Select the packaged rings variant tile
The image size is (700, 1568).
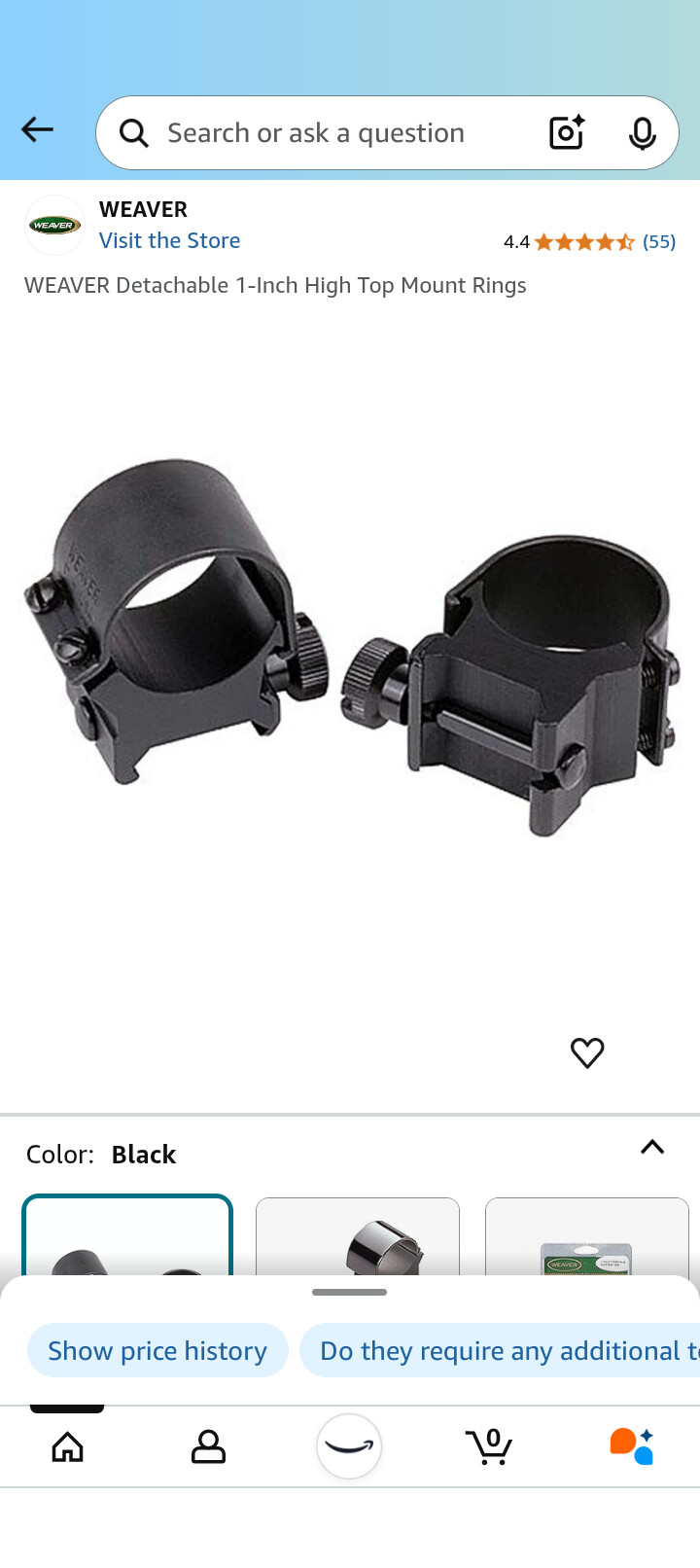pos(587,1236)
